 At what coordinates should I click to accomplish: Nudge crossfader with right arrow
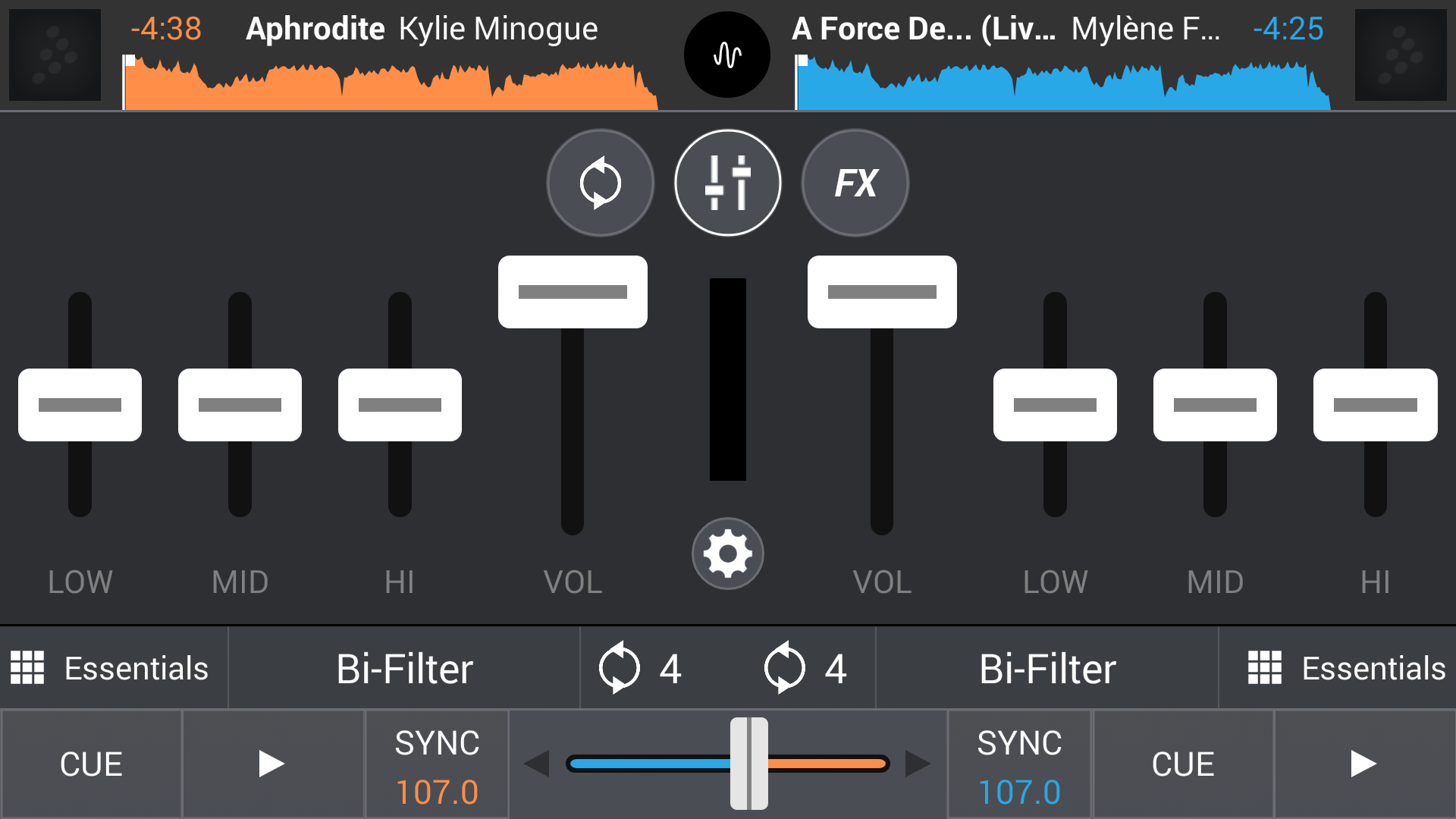click(918, 764)
